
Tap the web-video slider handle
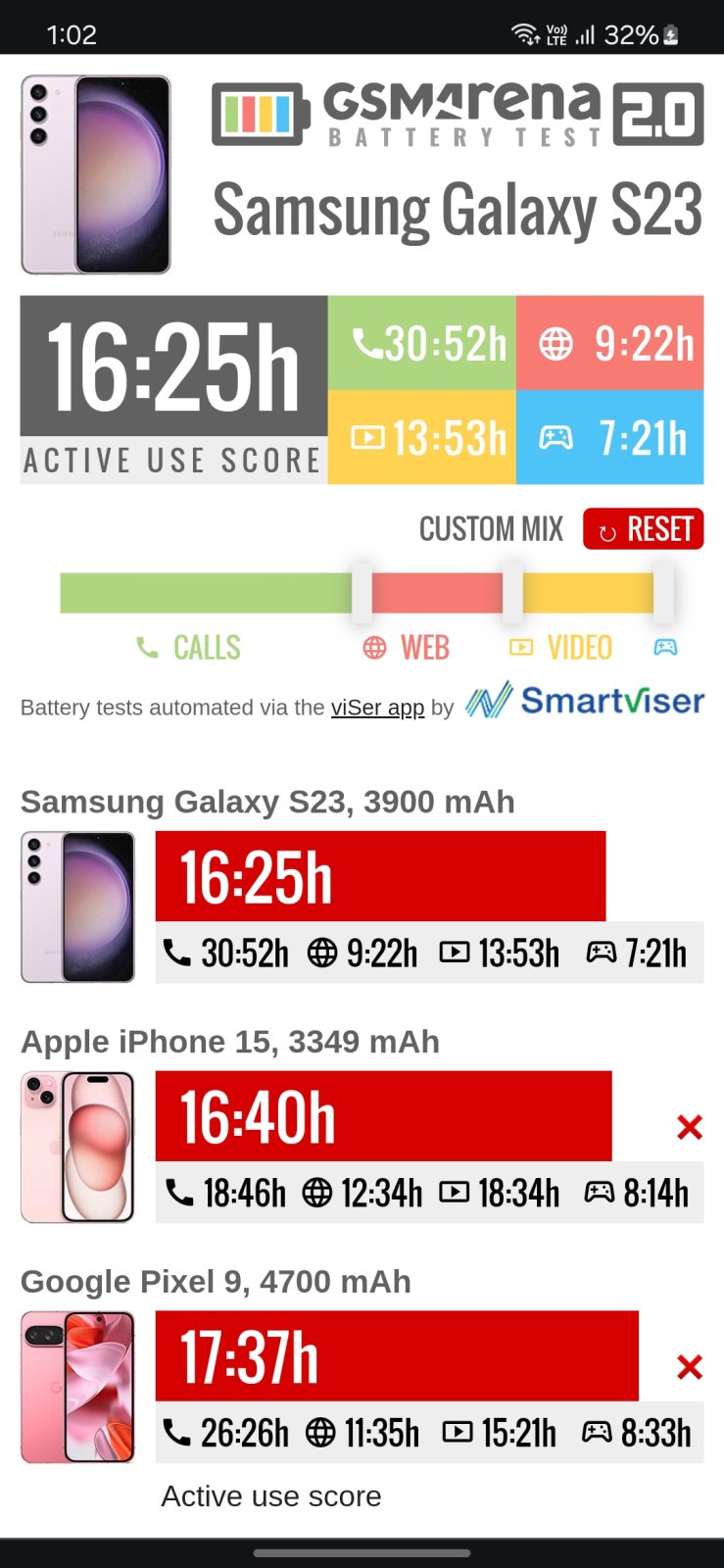pyautogui.click(x=512, y=593)
